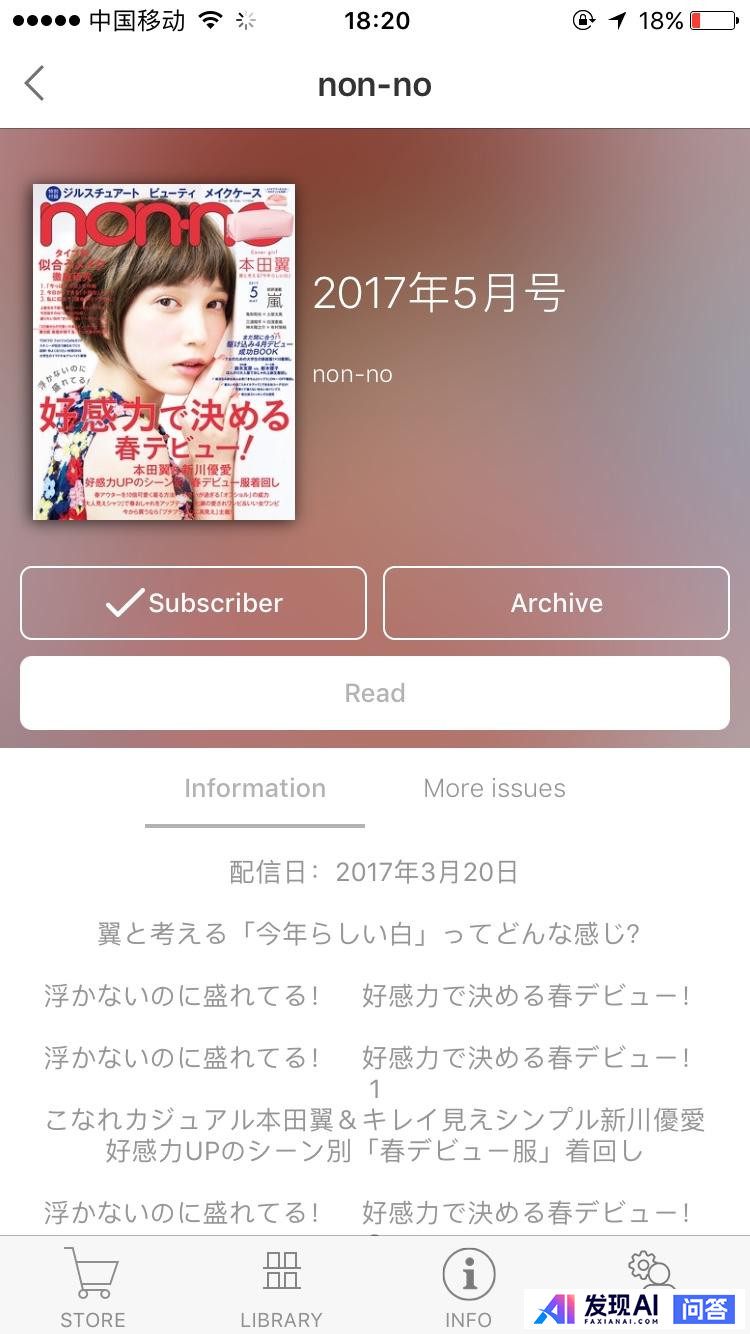The width and height of the screenshot is (750, 1334).
Task: Switch to the More issues tab
Action: (x=494, y=788)
